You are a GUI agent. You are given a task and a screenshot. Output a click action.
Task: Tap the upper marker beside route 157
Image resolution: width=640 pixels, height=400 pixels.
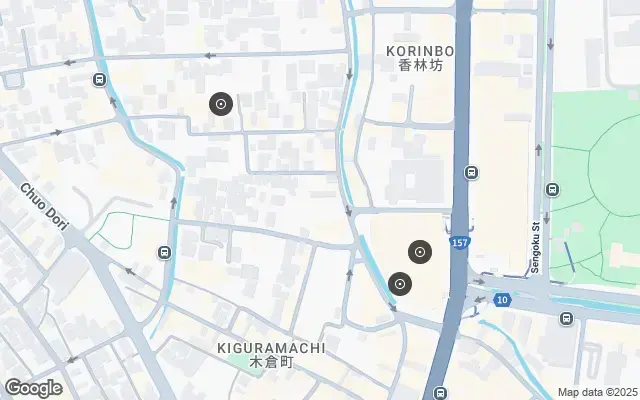click(420, 251)
